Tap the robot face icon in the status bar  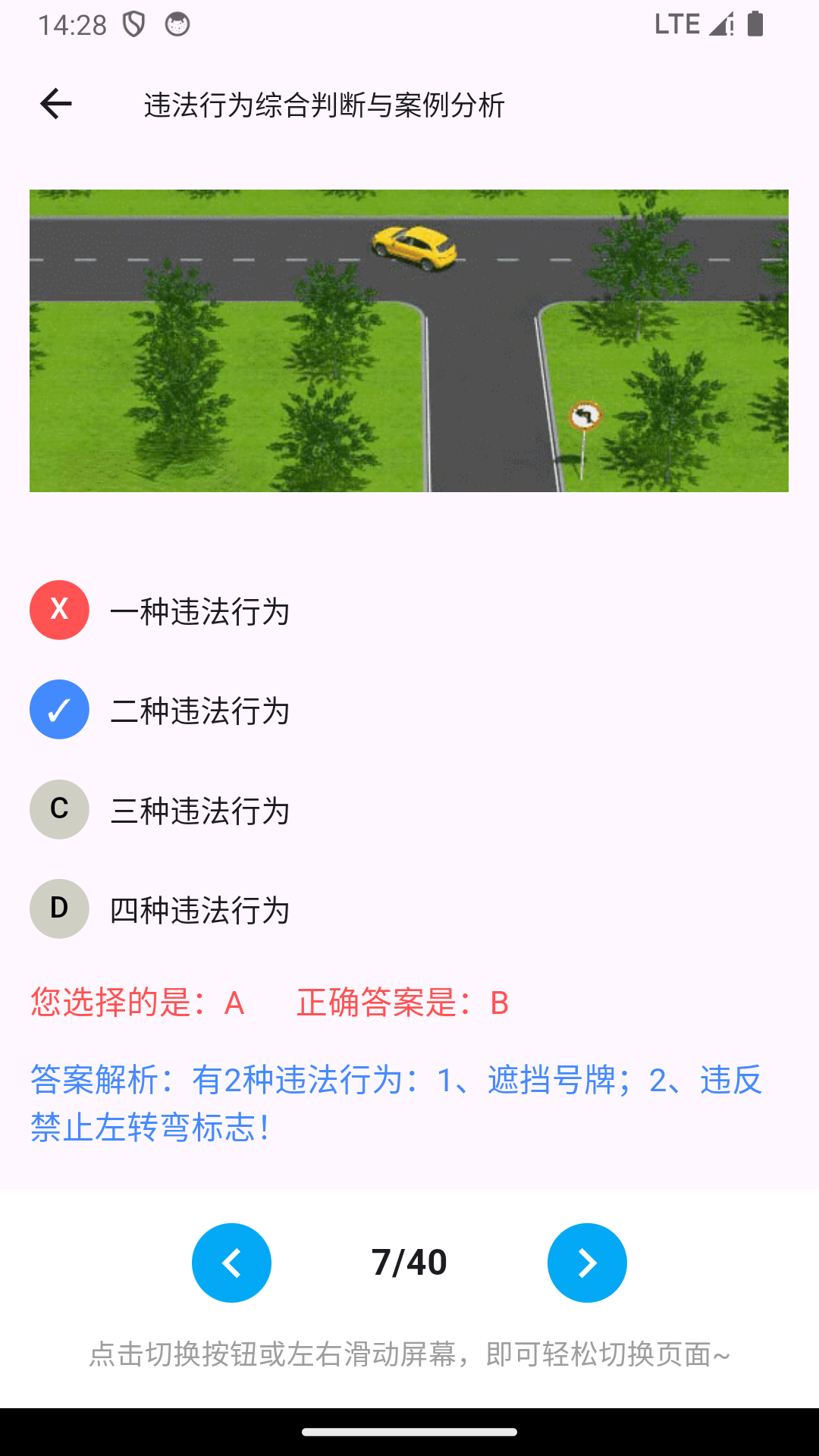(179, 24)
